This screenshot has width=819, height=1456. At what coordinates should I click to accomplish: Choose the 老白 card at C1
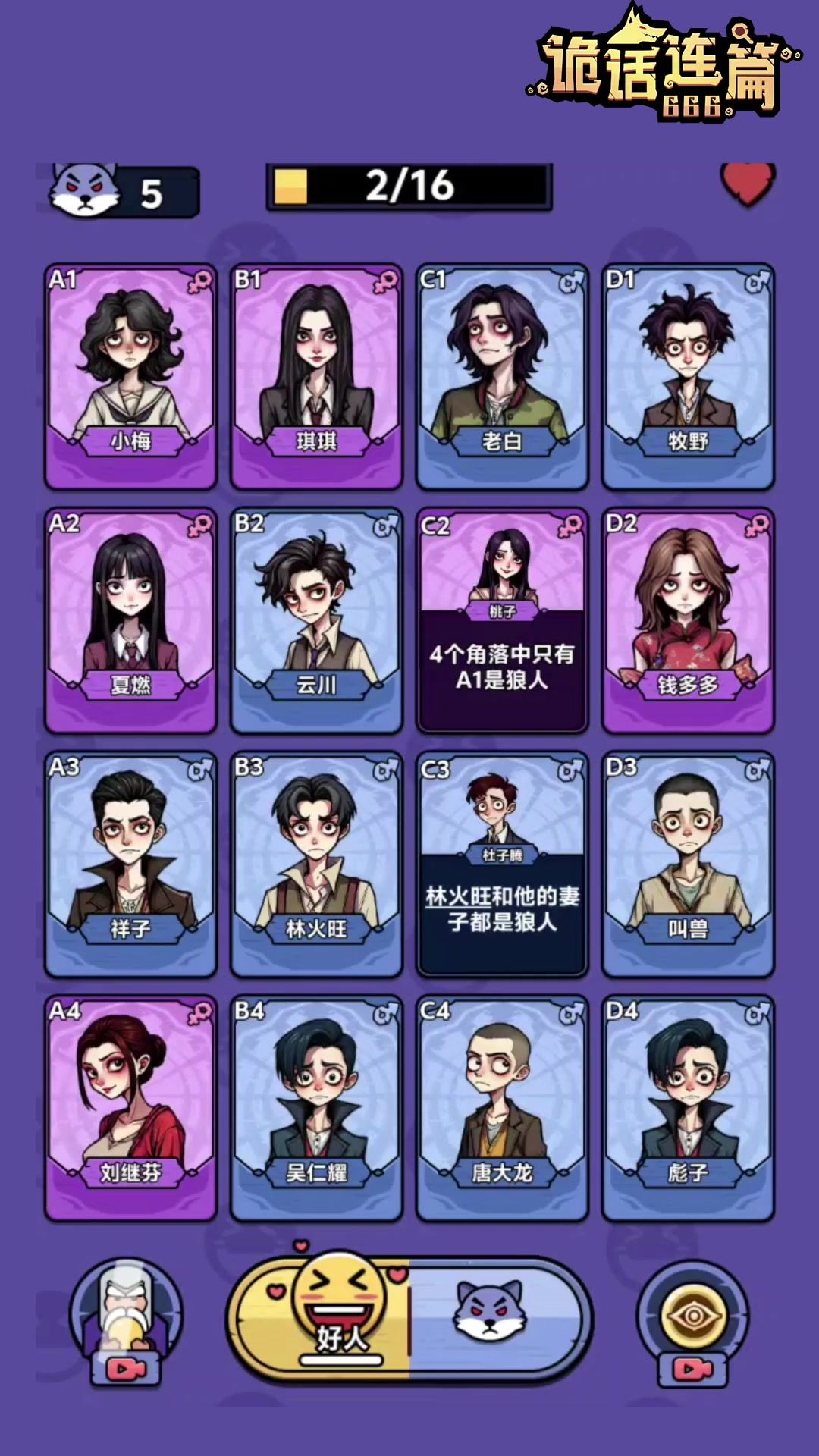point(502,376)
